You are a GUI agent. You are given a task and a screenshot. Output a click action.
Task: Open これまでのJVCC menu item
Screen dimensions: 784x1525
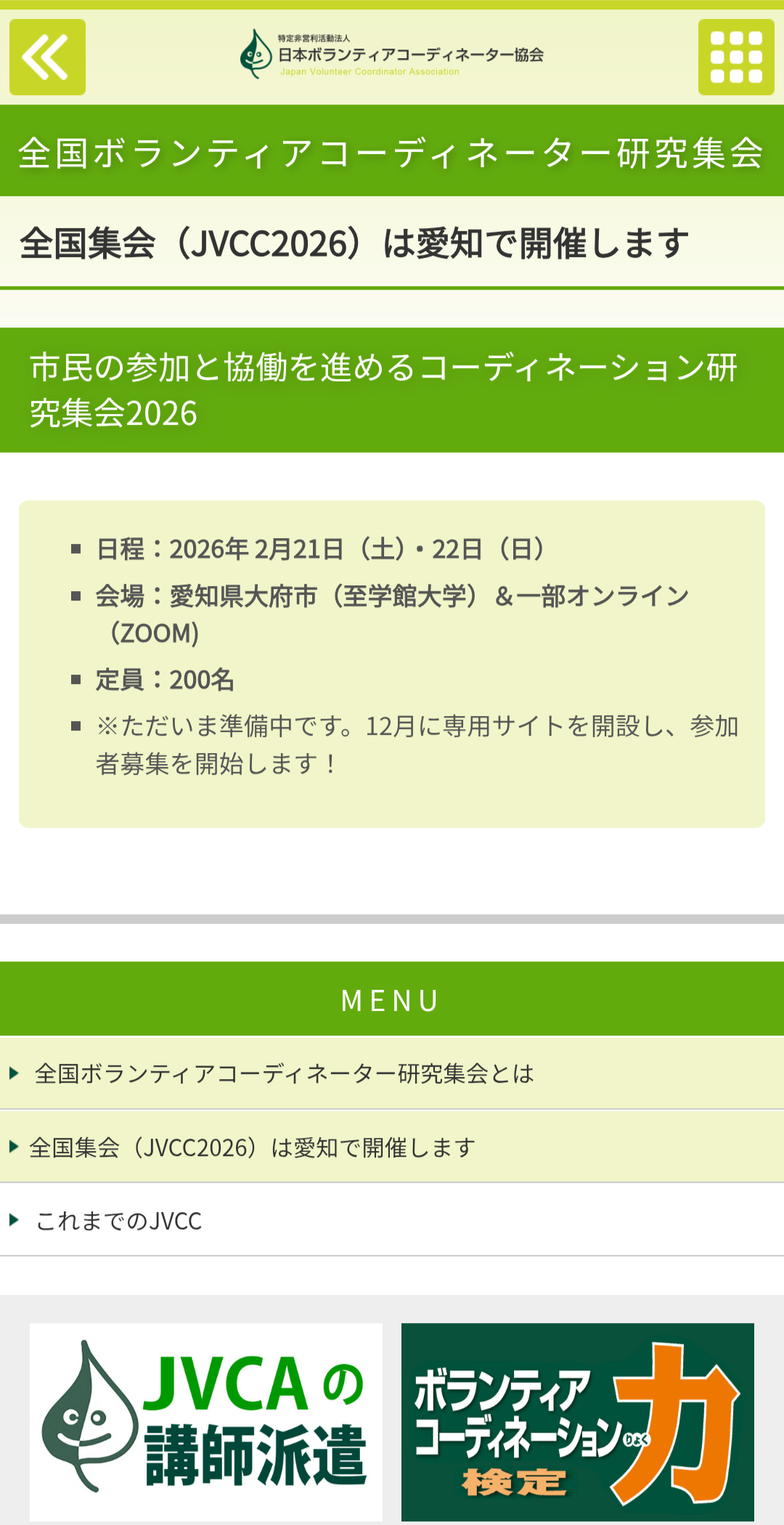[119, 1221]
